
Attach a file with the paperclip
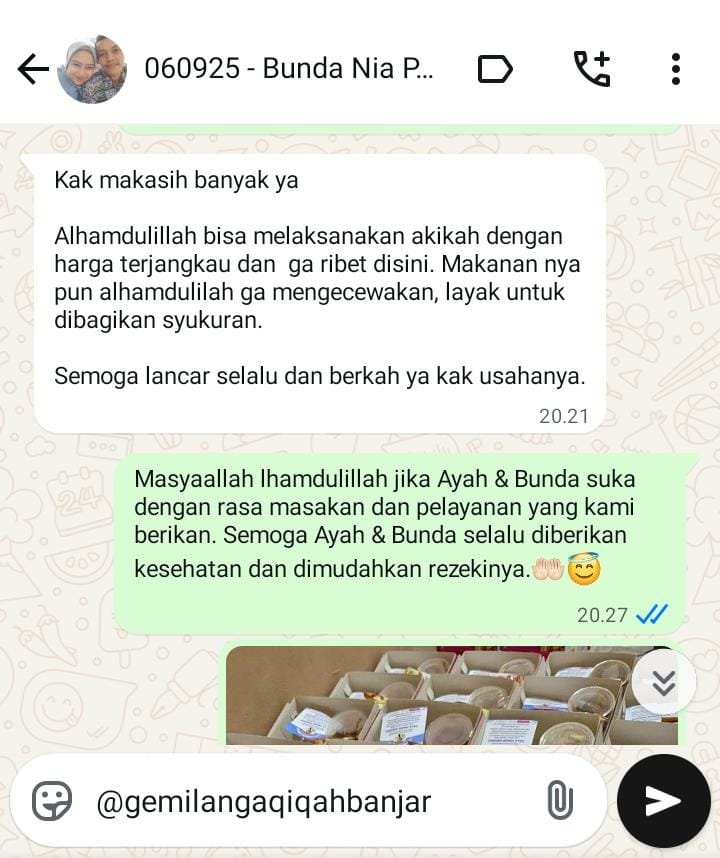pos(560,801)
